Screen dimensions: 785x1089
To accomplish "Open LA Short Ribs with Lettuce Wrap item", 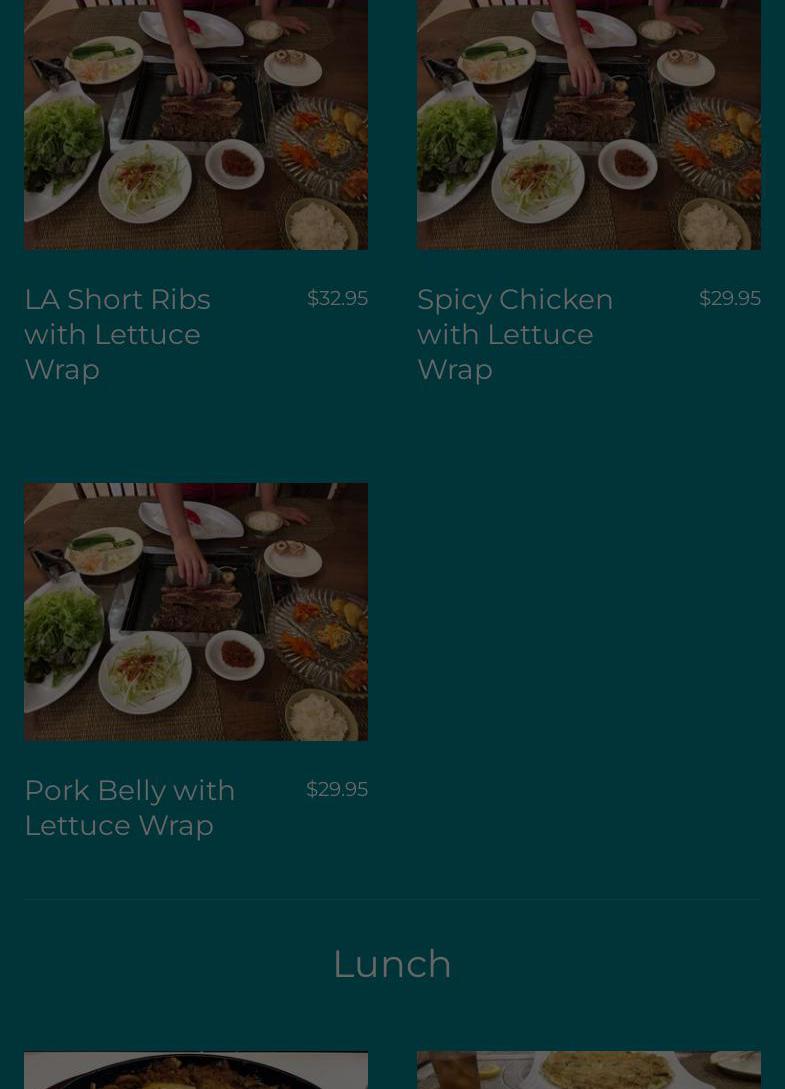I will pos(118,333).
